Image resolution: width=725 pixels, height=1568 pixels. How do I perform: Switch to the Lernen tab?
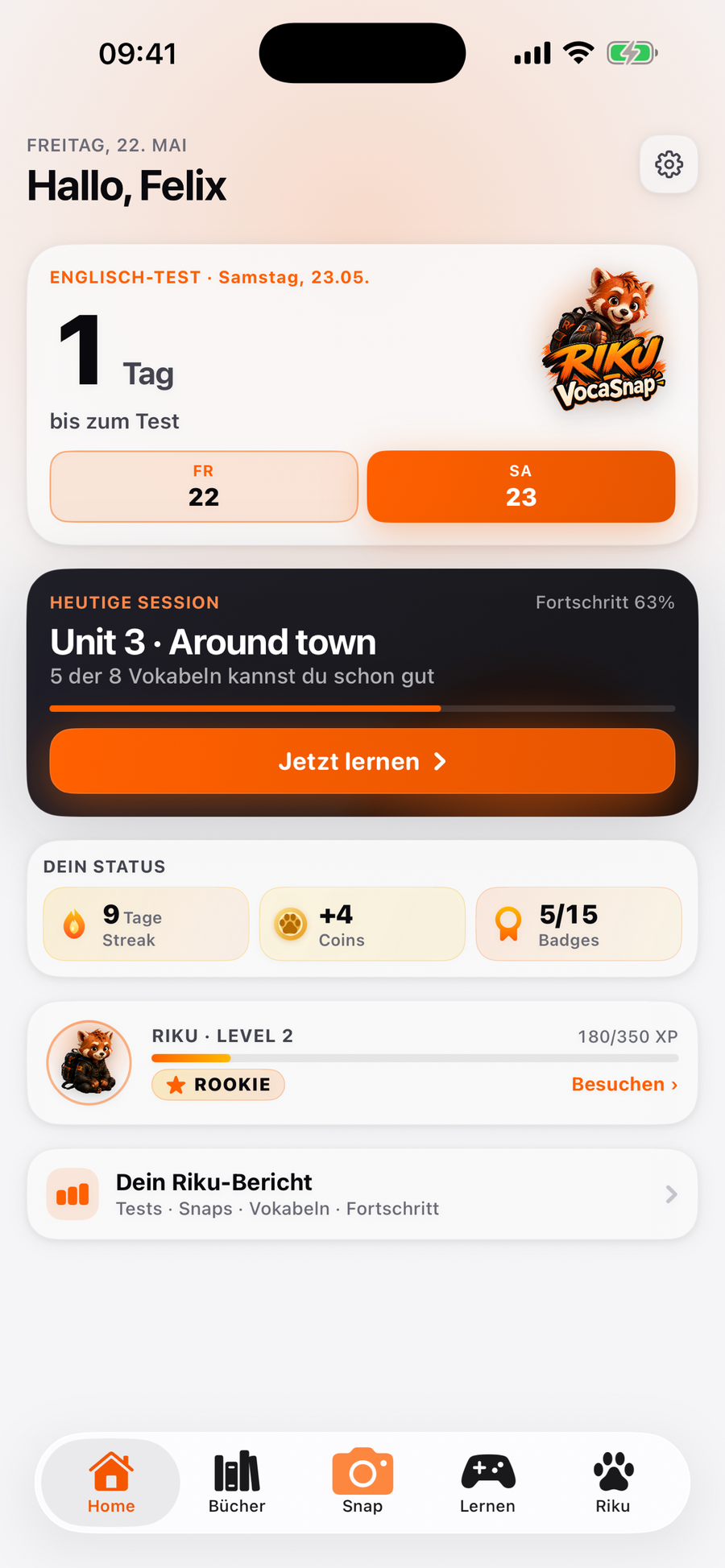coord(487,1483)
